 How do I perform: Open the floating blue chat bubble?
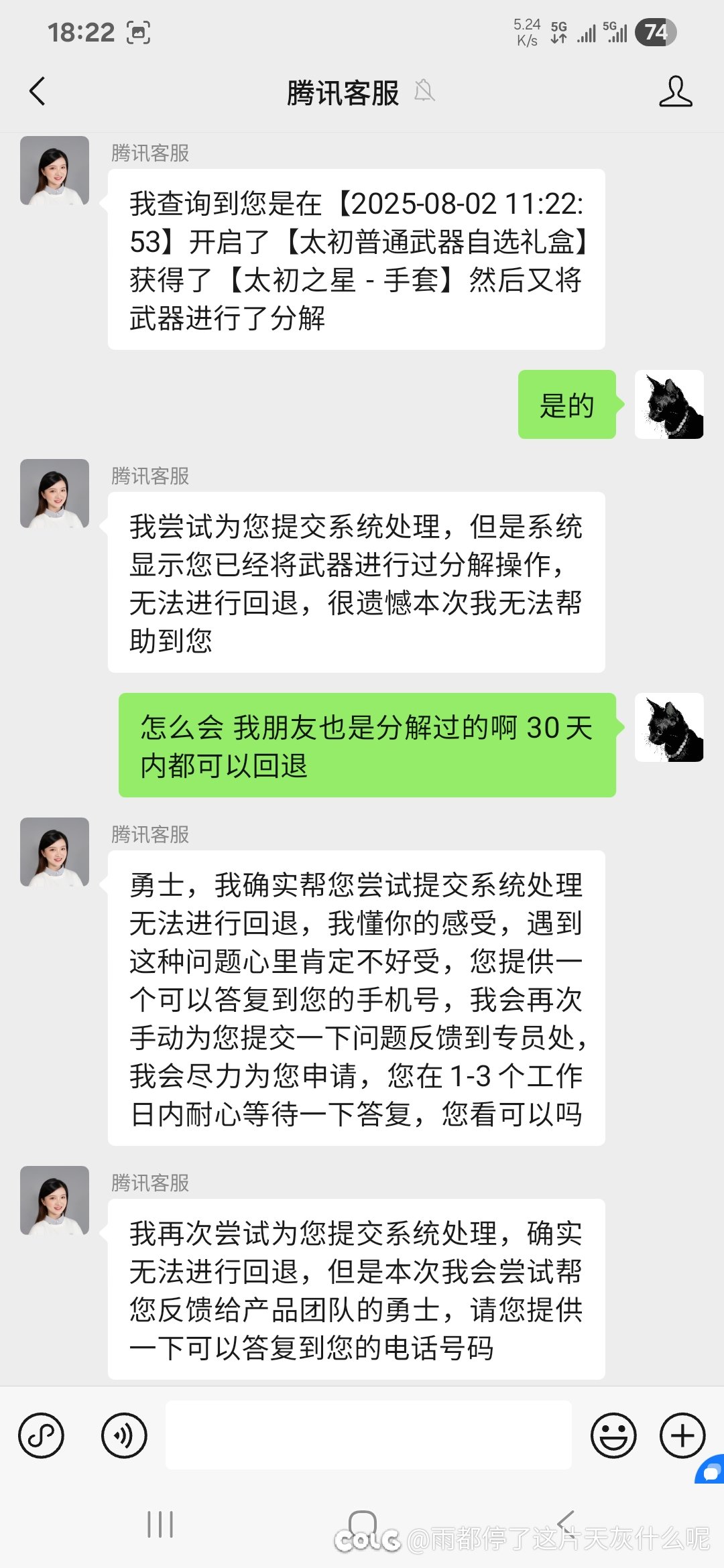[x=711, y=1470]
